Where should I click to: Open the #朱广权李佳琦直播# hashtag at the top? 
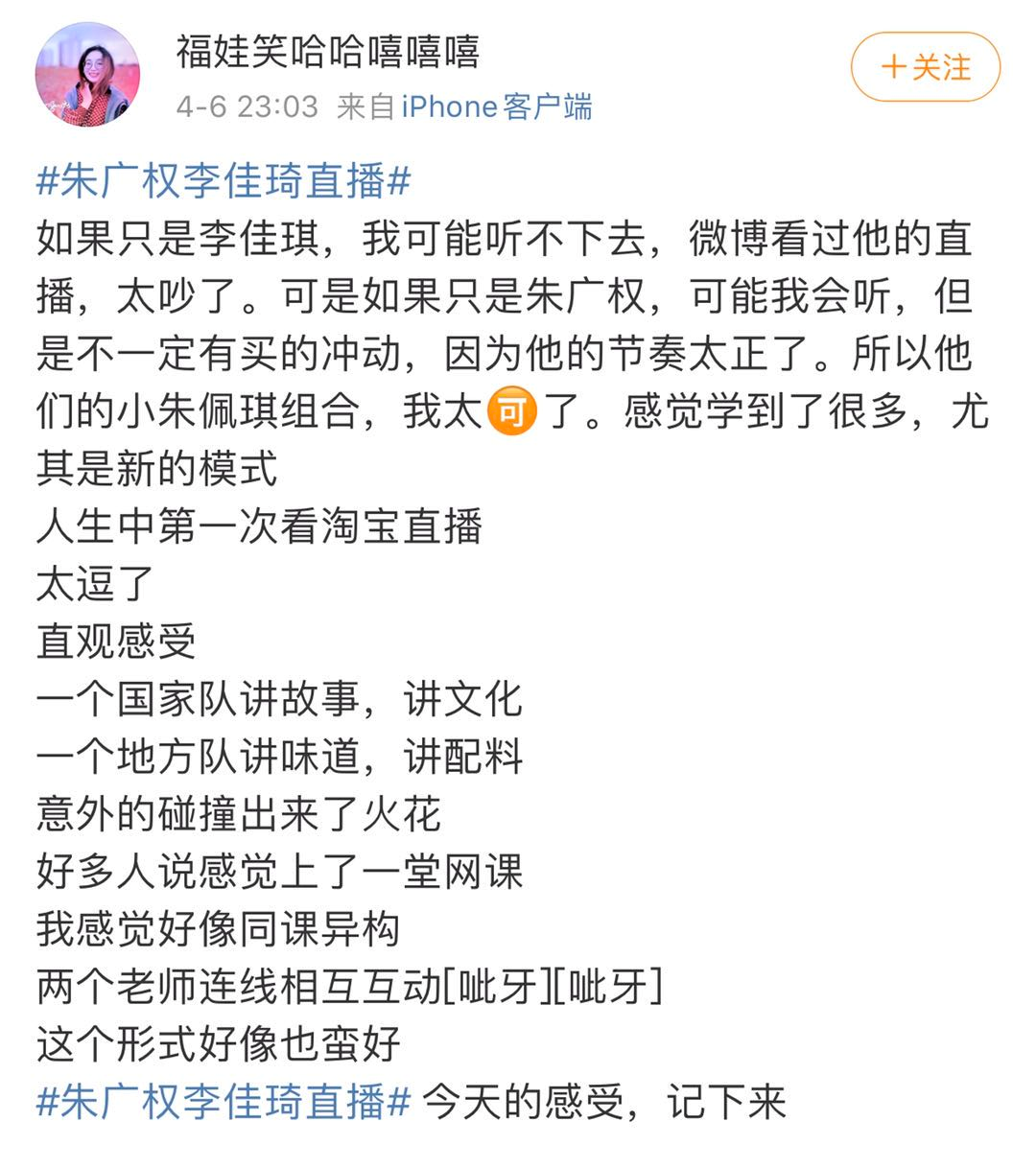tap(224, 180)
